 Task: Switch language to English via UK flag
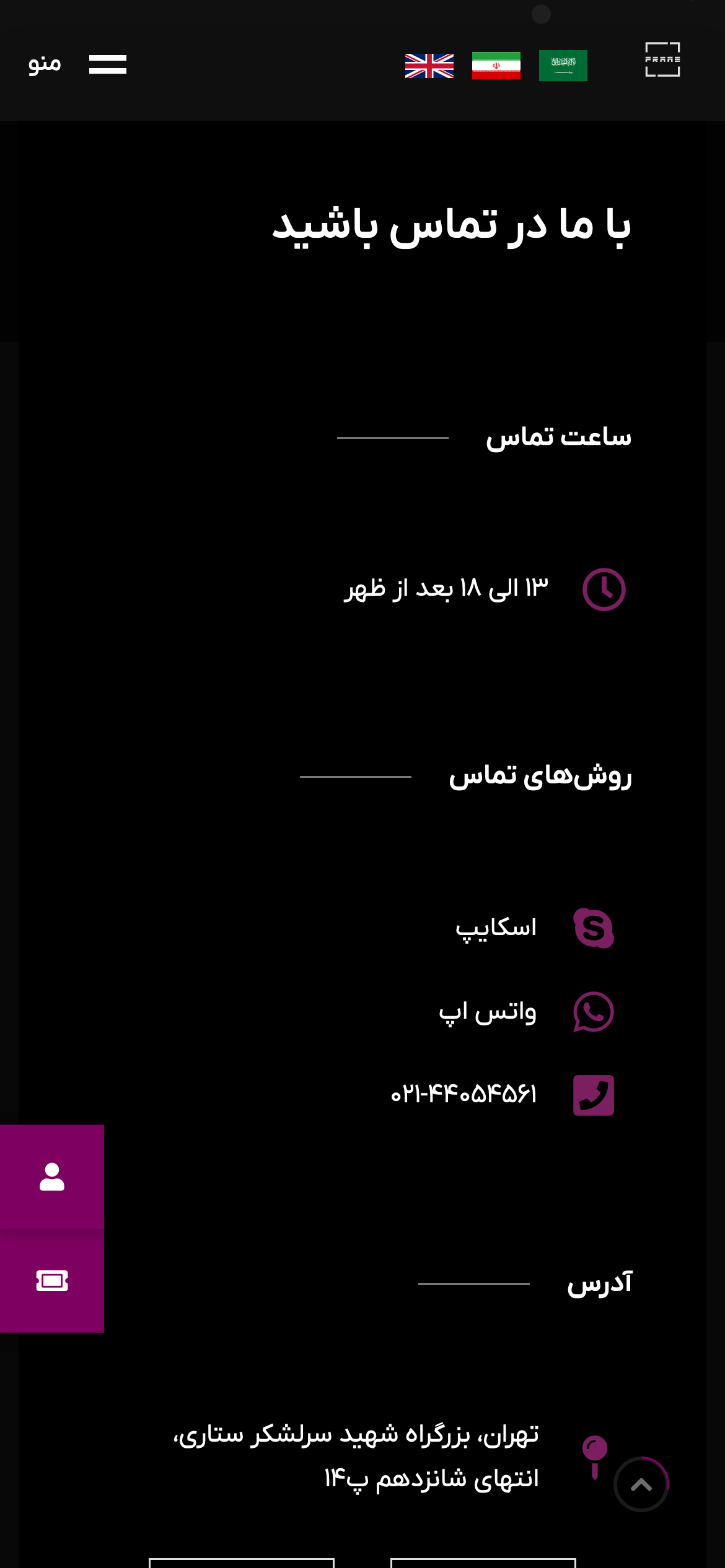click(429, 66)
